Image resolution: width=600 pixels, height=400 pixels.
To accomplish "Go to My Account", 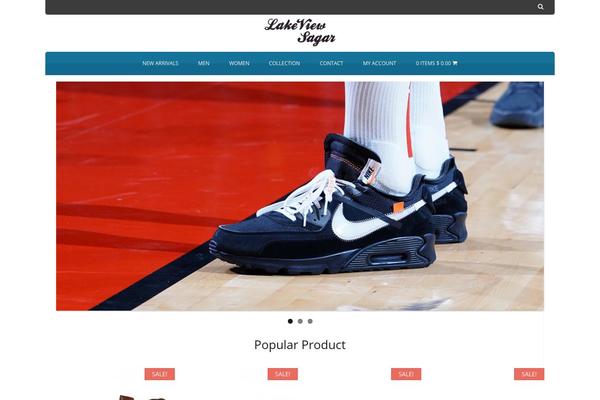I will [379, 63].
